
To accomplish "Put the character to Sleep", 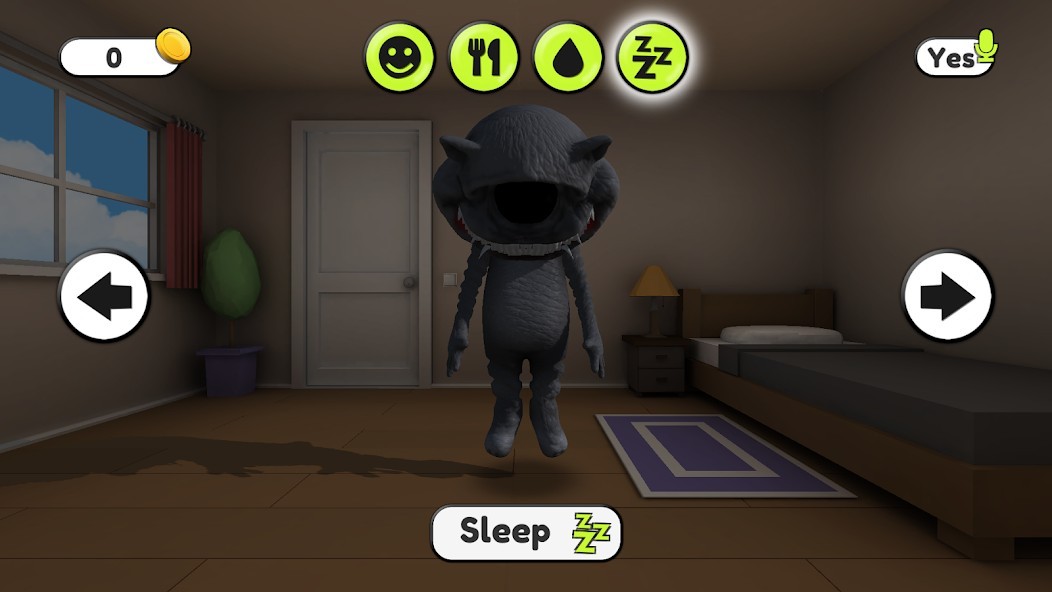I will tap(526, 532).
